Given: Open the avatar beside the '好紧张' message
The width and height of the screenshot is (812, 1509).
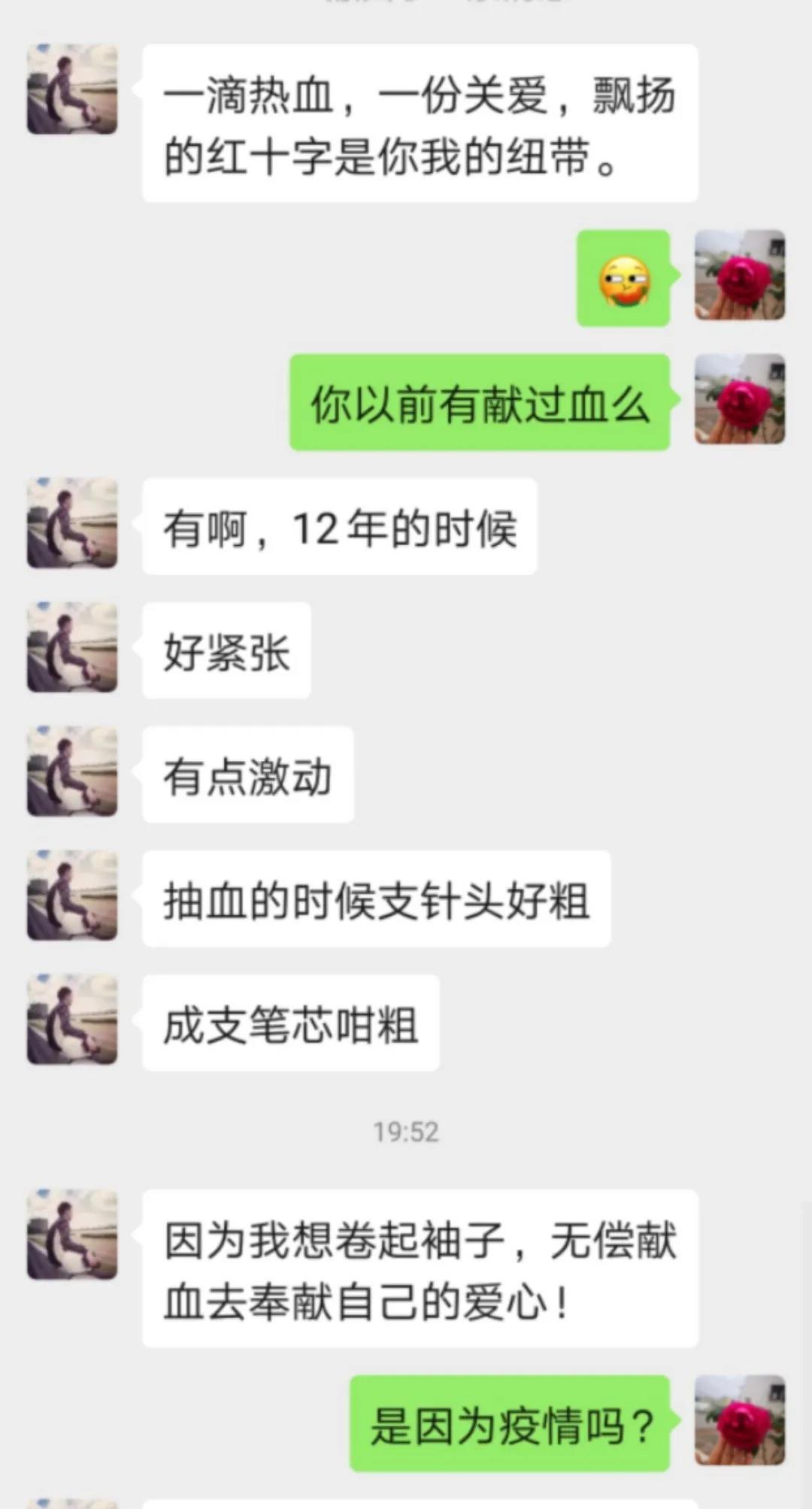Looking at the screenshot, I should click(x=72, y=647).
